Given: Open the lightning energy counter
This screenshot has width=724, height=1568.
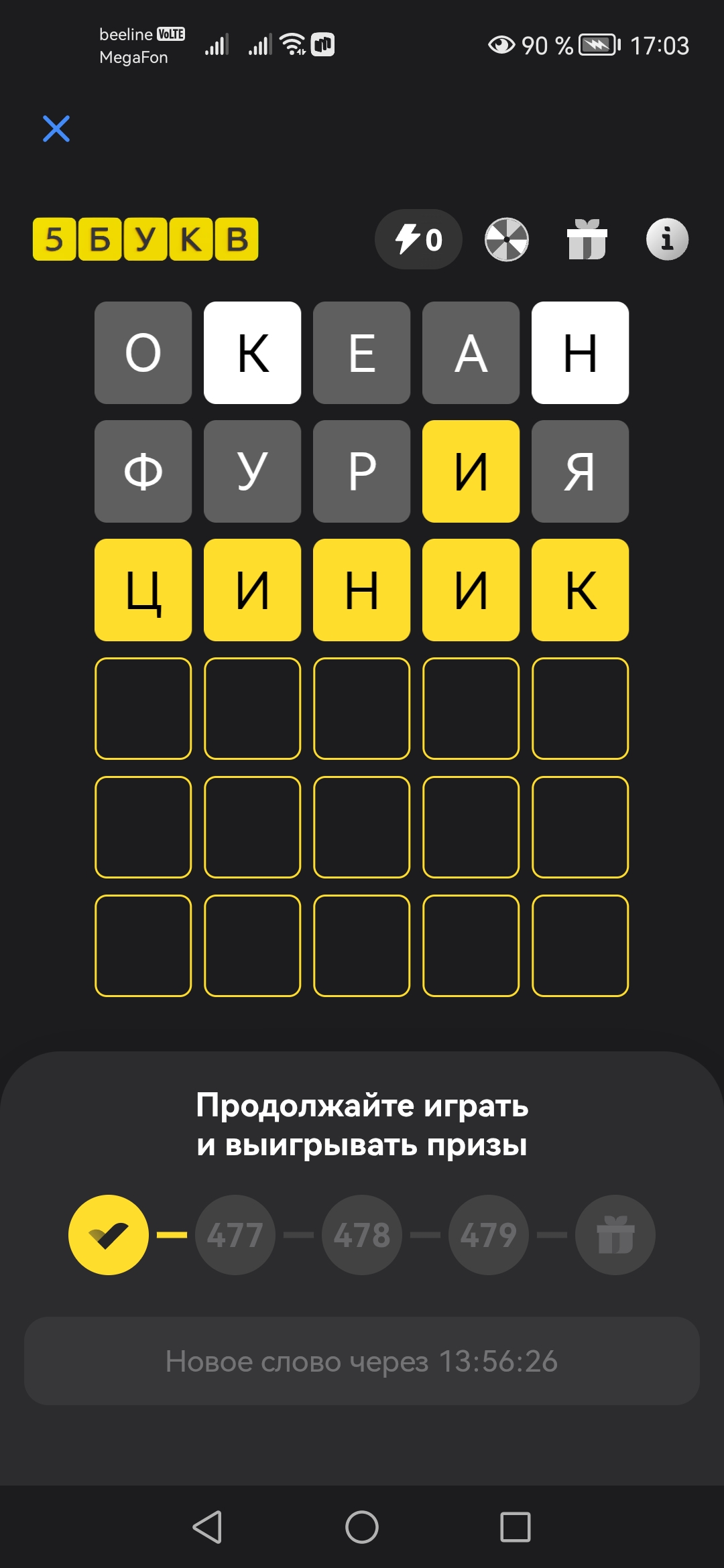Looking at the screenshot, I should [x=418, y=239].
